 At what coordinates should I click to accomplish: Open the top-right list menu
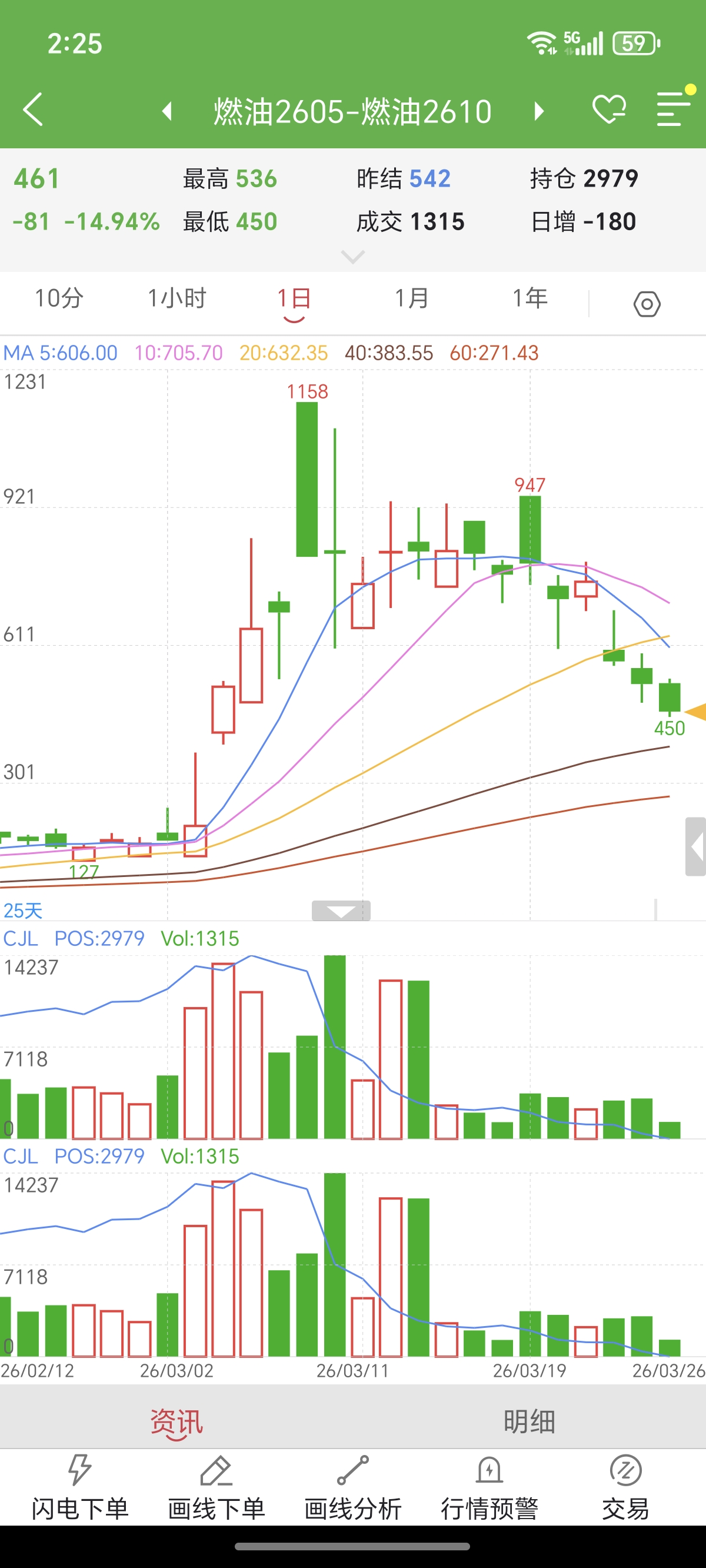click(x=672, y=109)
